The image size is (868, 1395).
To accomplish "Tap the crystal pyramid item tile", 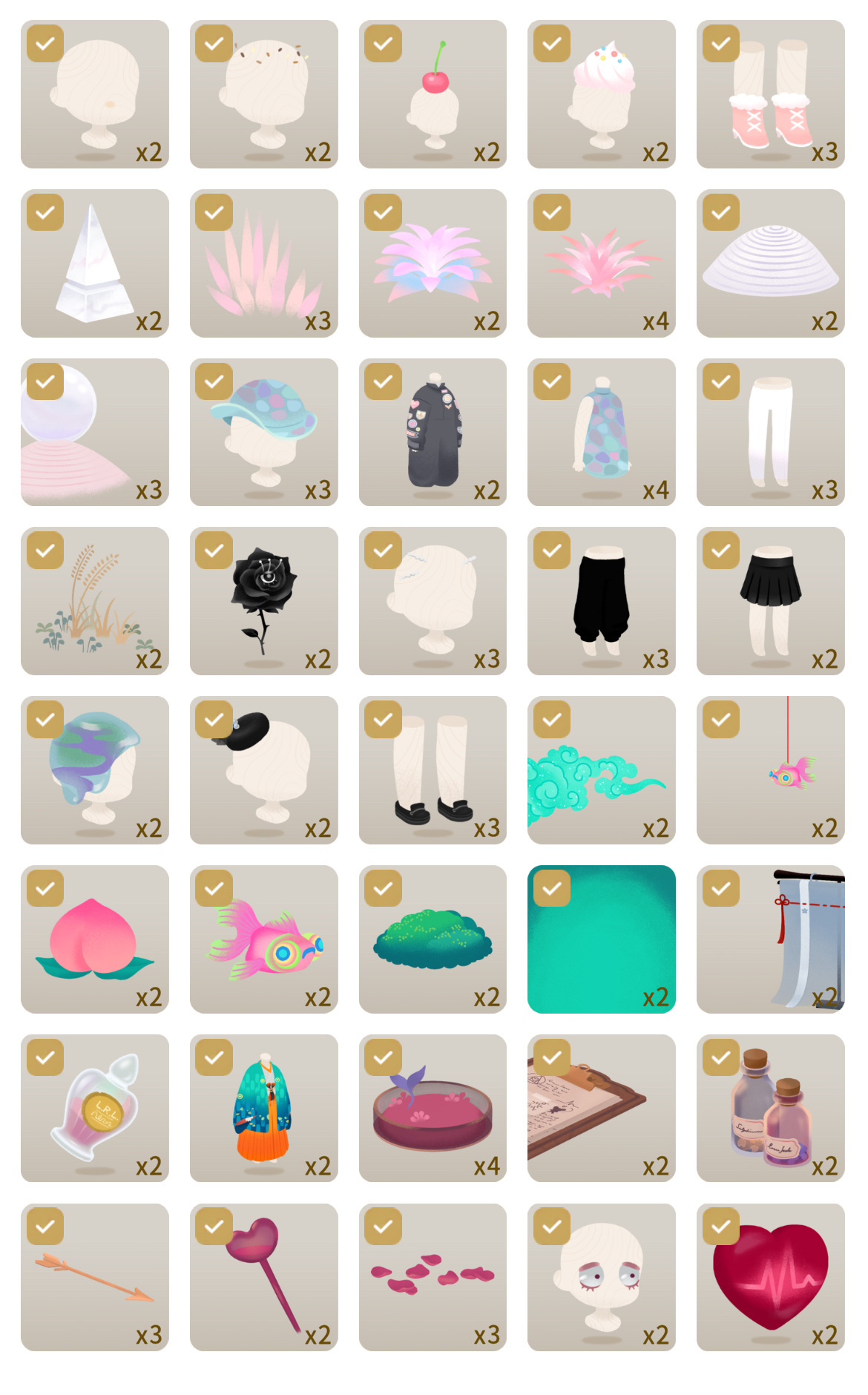I will click(95, 263).
